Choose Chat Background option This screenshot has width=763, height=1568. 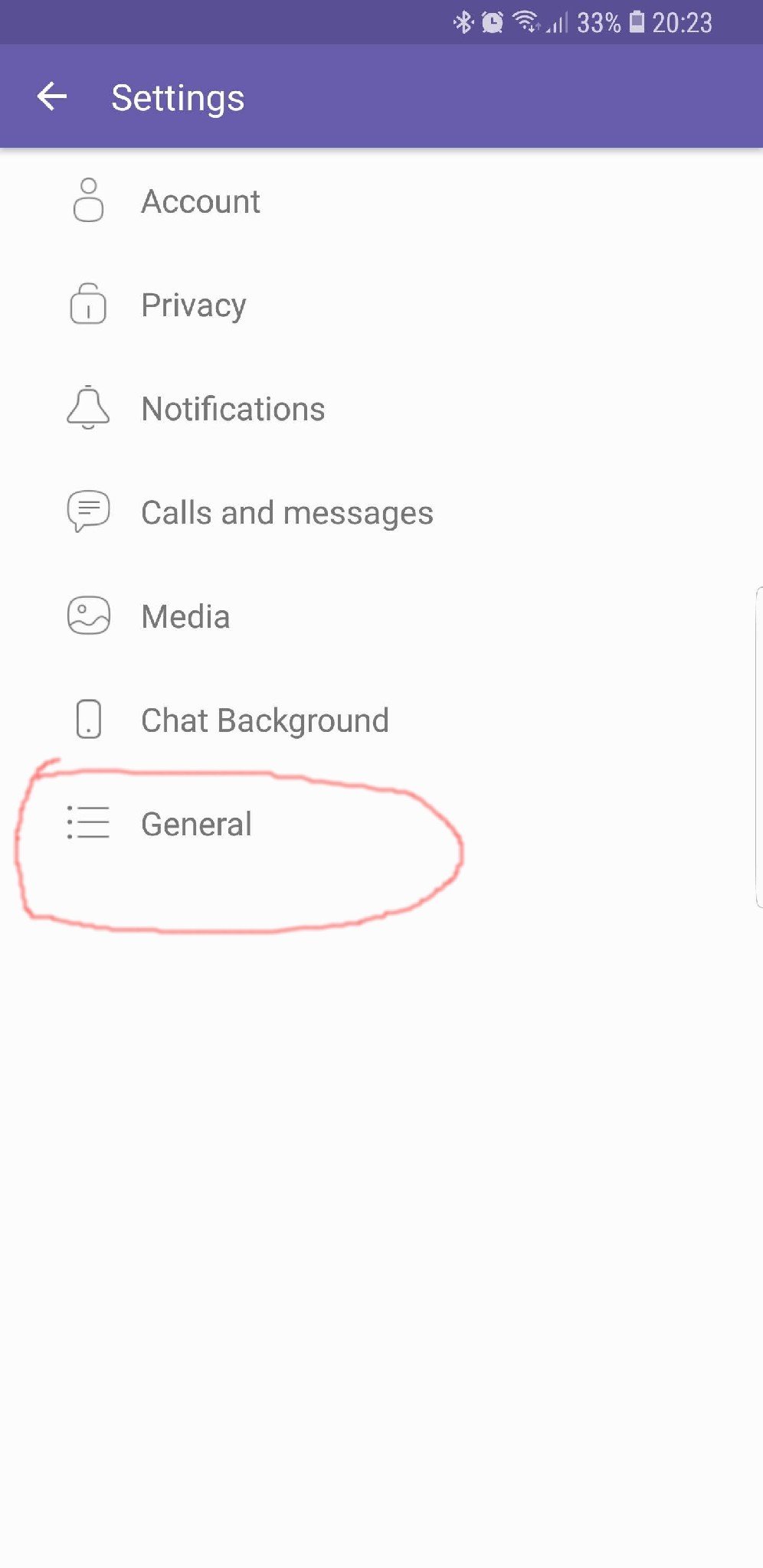[264, 720]
